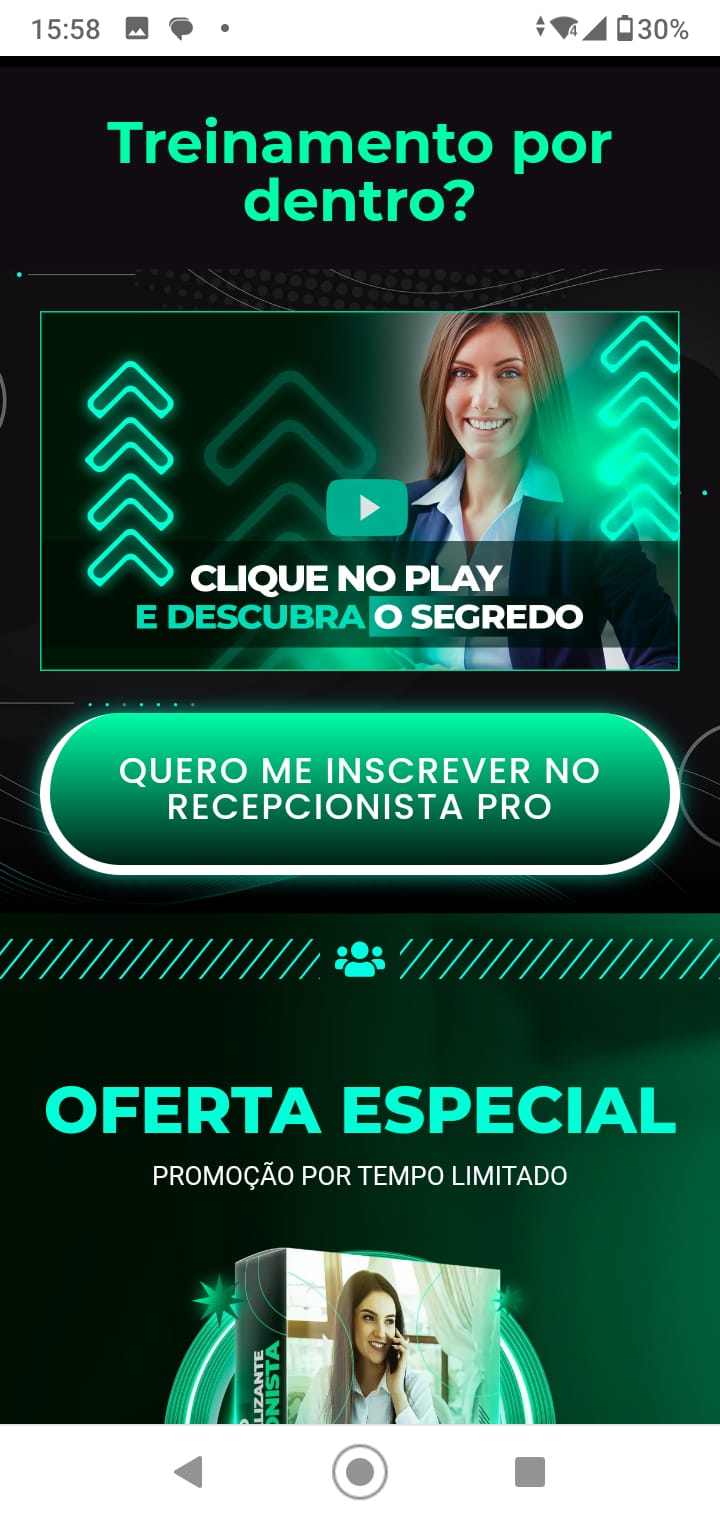Tap the USB connection arrows icon
The width and height of the screenshot is (720, 1520).
pyautogui.click(x=541, y=28)
